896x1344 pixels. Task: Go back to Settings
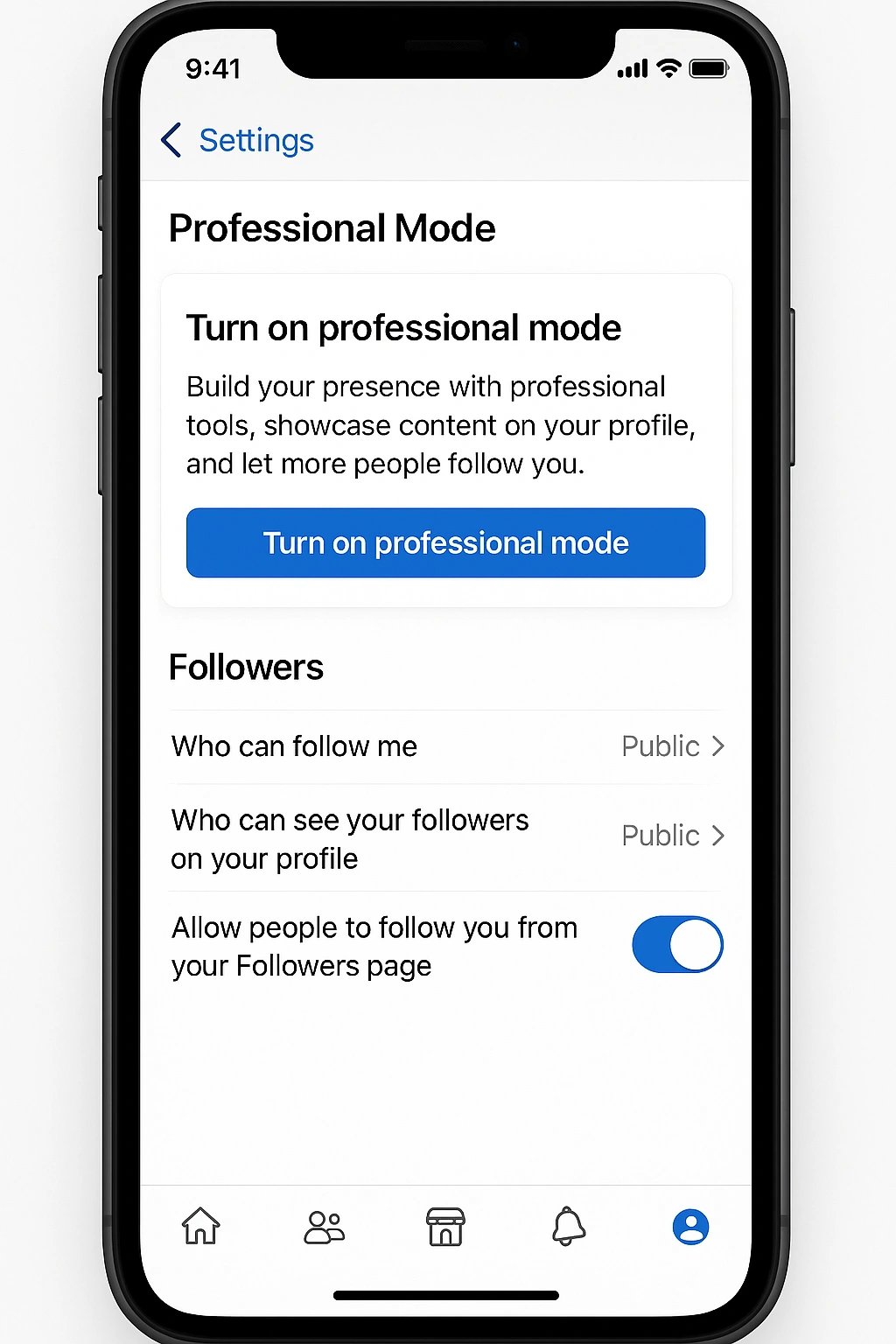238,140
